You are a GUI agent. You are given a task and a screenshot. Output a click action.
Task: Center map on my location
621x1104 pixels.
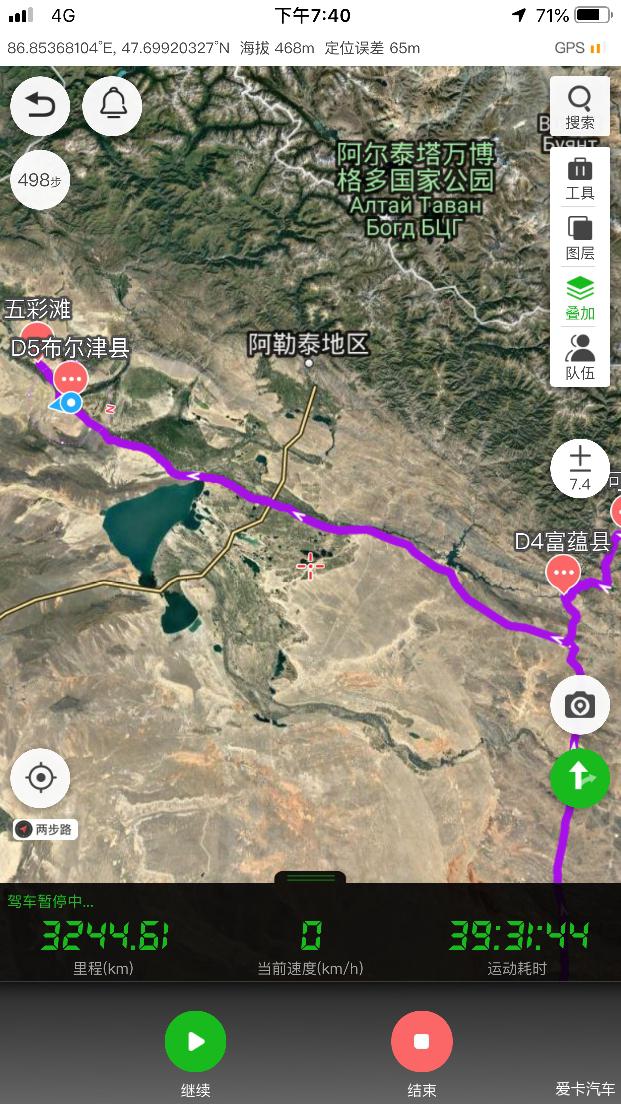pyautogui.click(x=40, y=778)
